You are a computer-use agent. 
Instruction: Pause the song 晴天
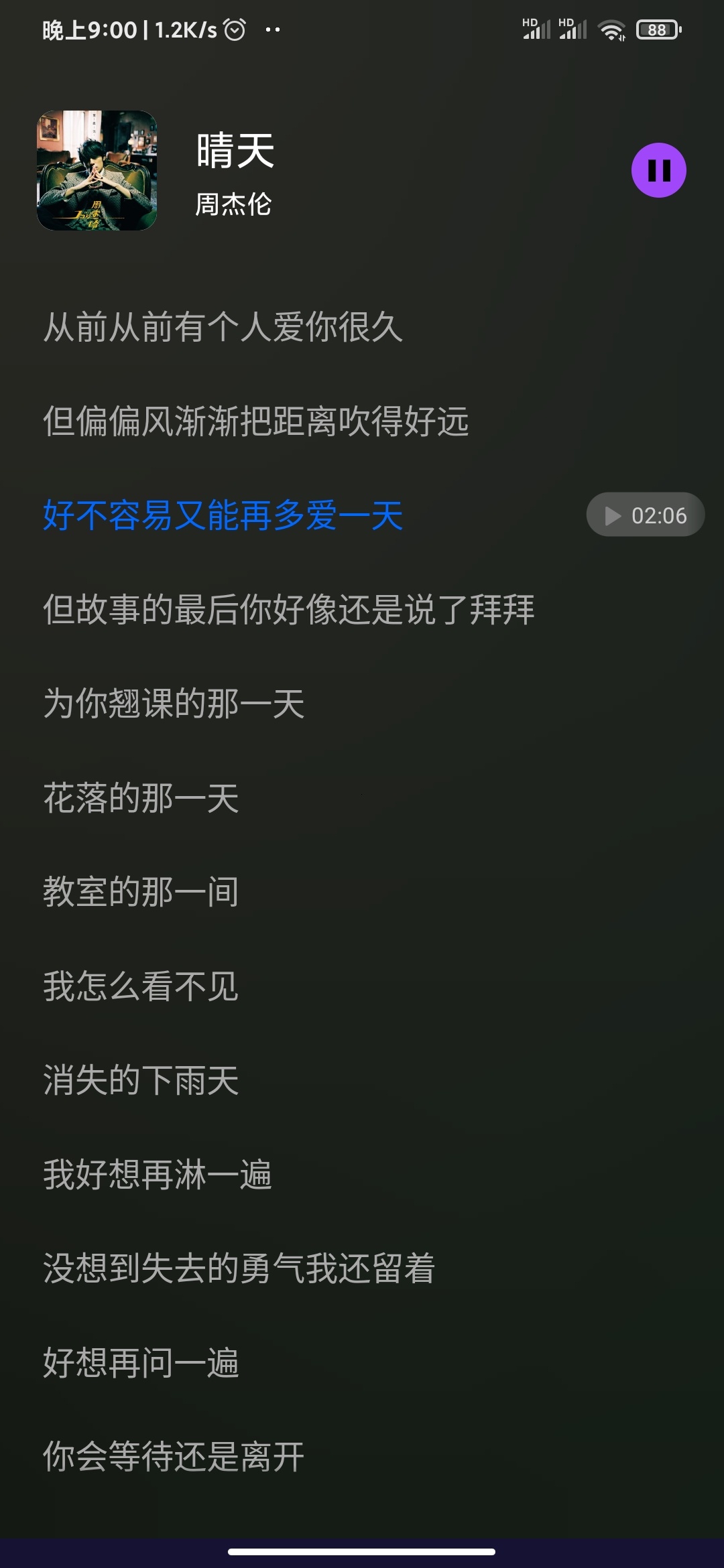[658, 170]
